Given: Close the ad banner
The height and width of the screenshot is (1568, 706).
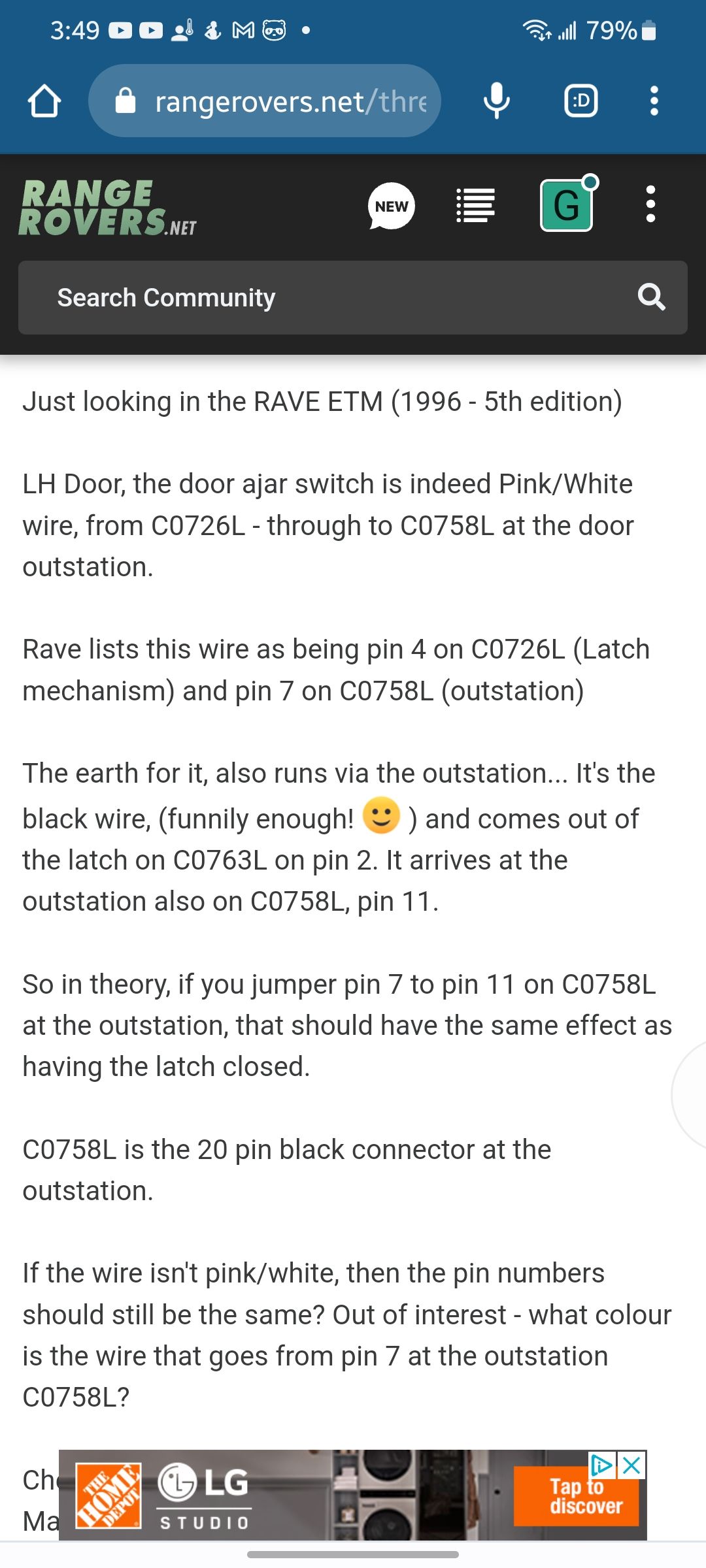Looking at the screenshot, I should (631, 1465).
